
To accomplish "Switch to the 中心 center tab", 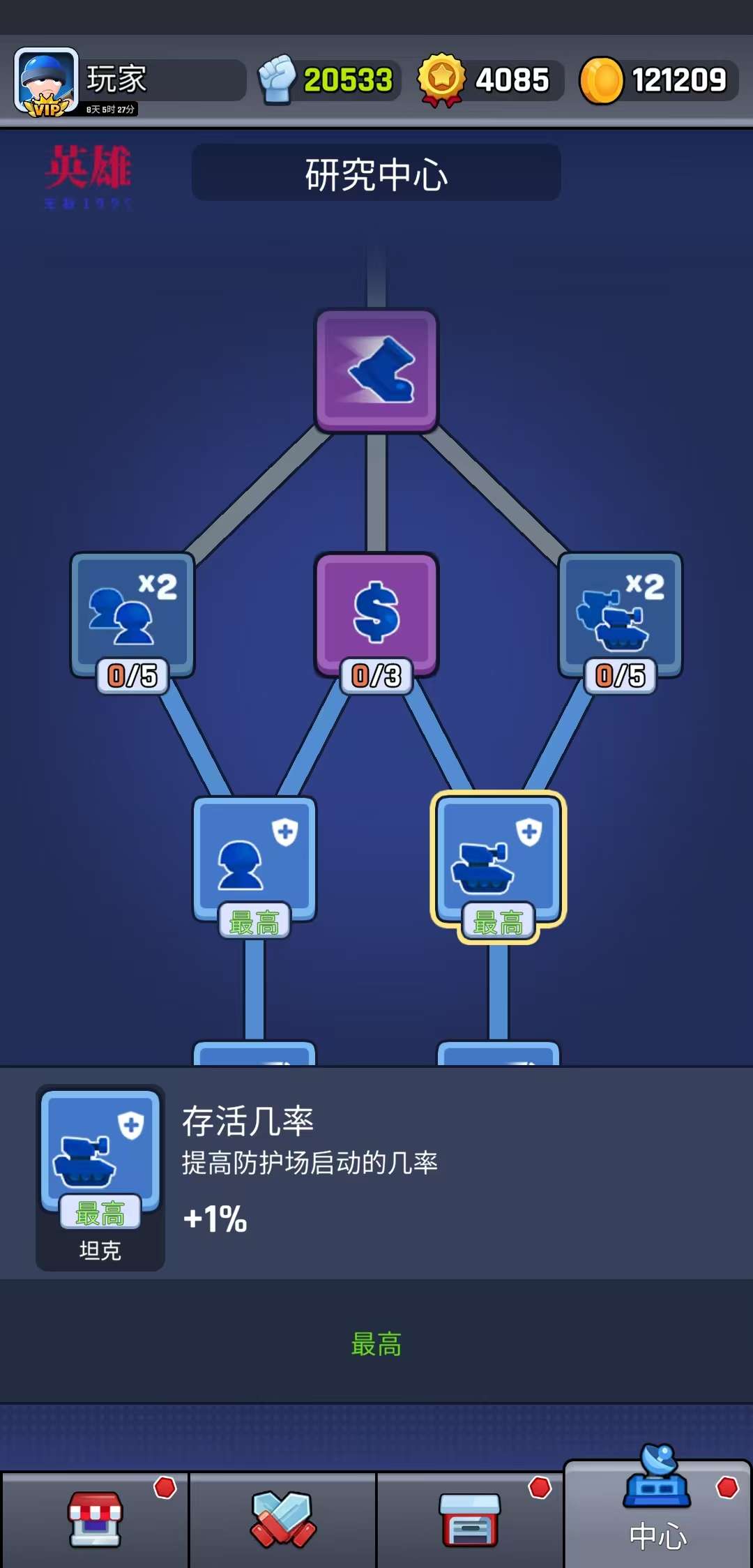I will click(x=657, y=1514).
